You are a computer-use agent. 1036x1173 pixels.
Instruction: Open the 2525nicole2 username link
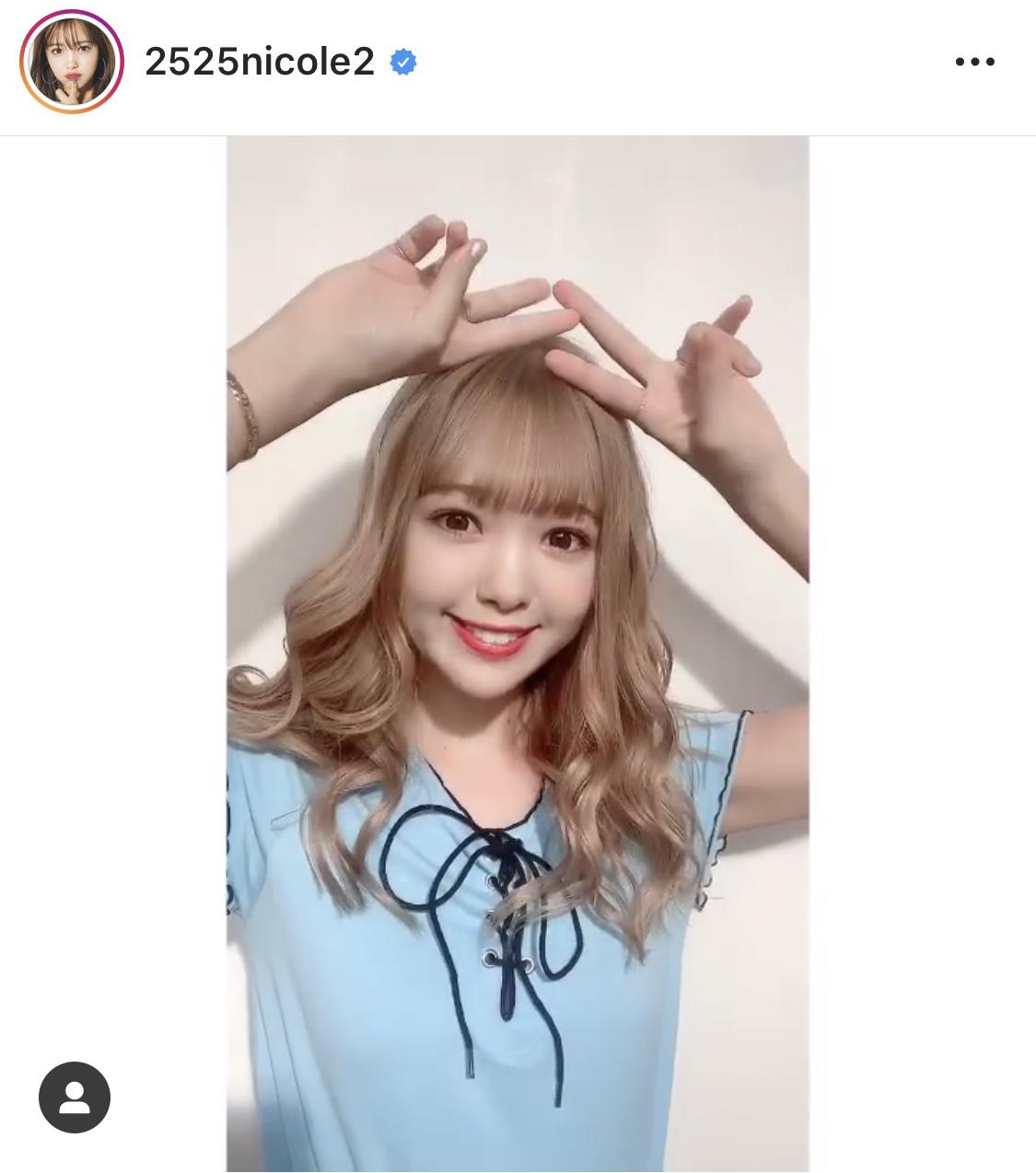point(260,62)
